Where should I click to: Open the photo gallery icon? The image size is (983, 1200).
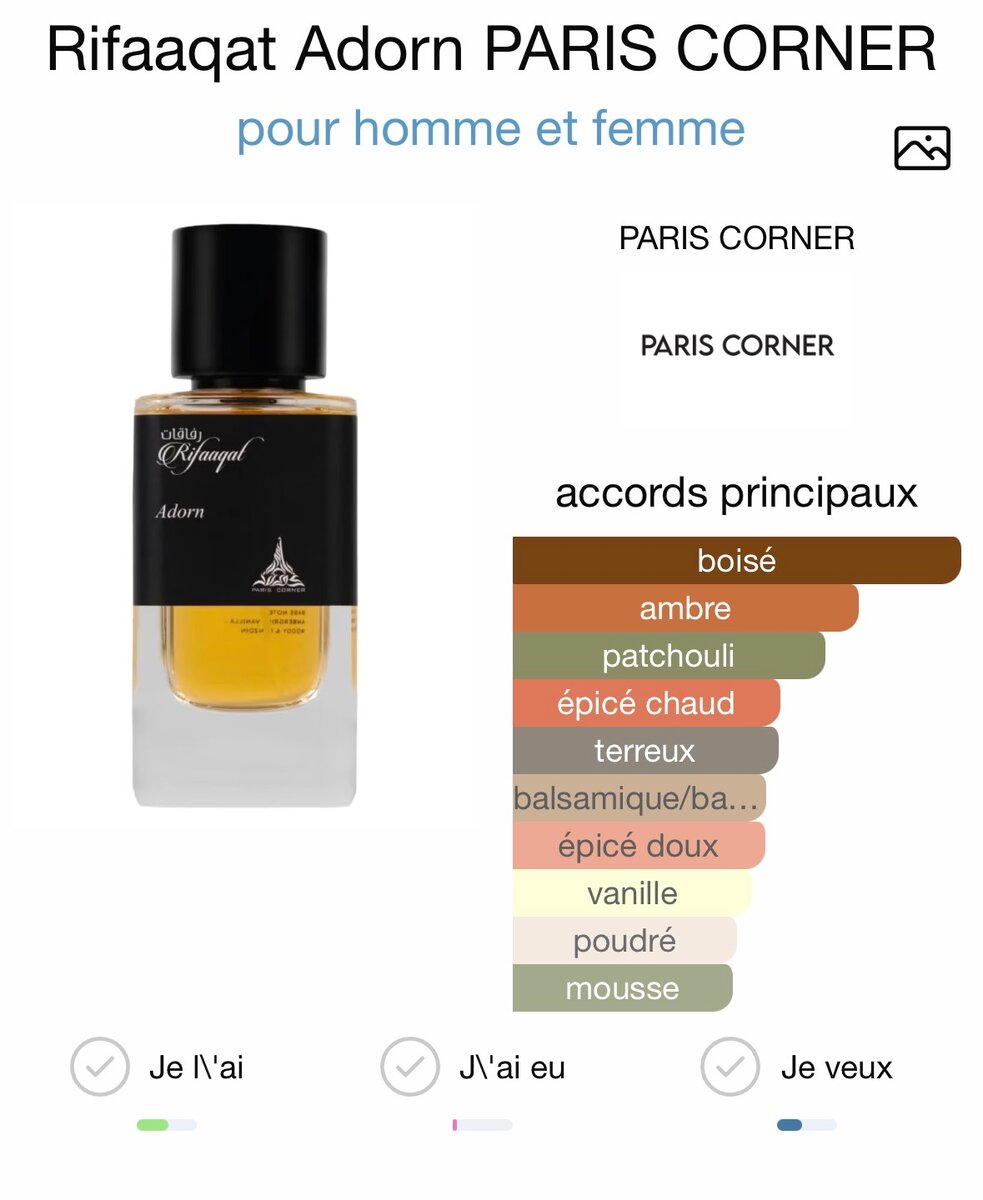pyautogui.click(x=921, y=149)
